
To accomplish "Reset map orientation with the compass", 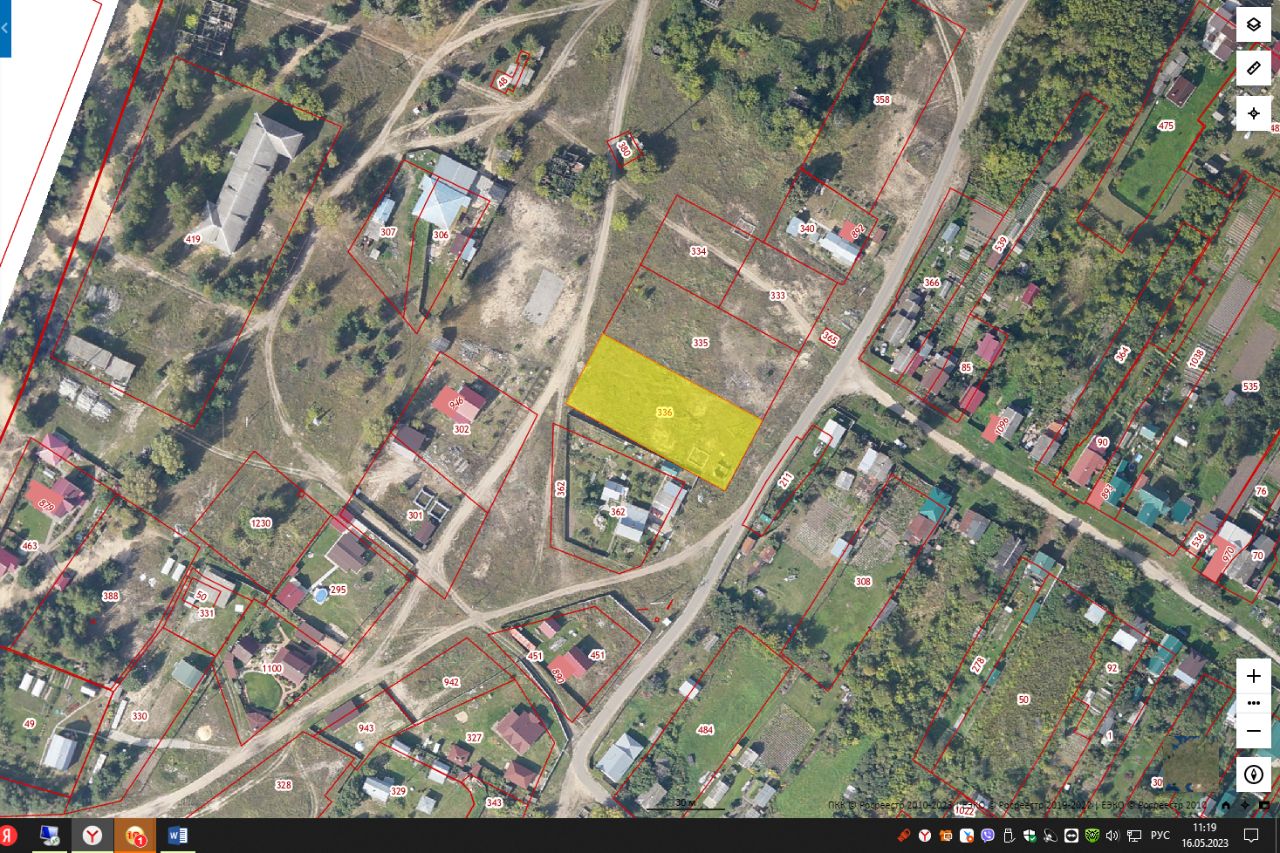I will pyautogui.click(x=1253, y=774).
